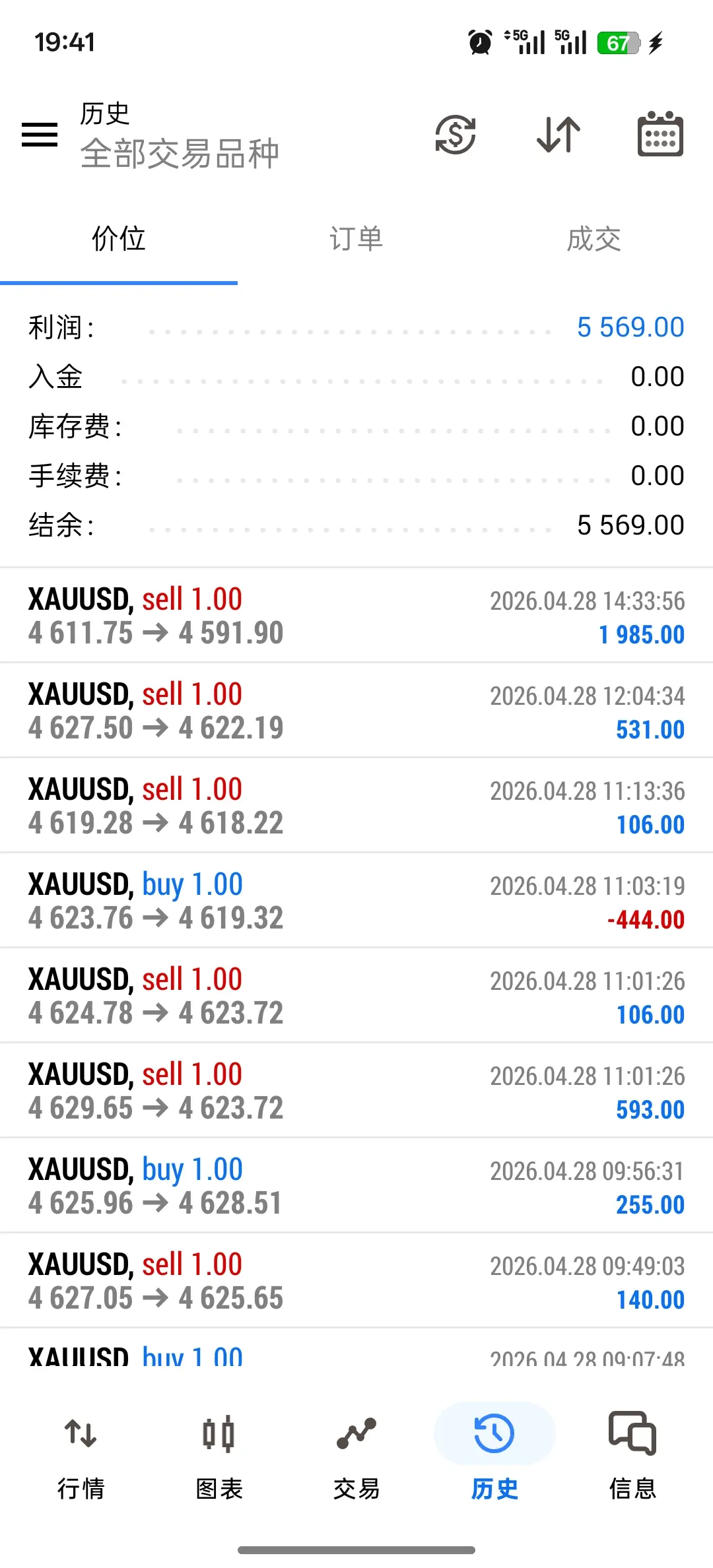
Task: Filter history via 全部交易品种 title
Action: pyautogui.click(x=180, y=153)
